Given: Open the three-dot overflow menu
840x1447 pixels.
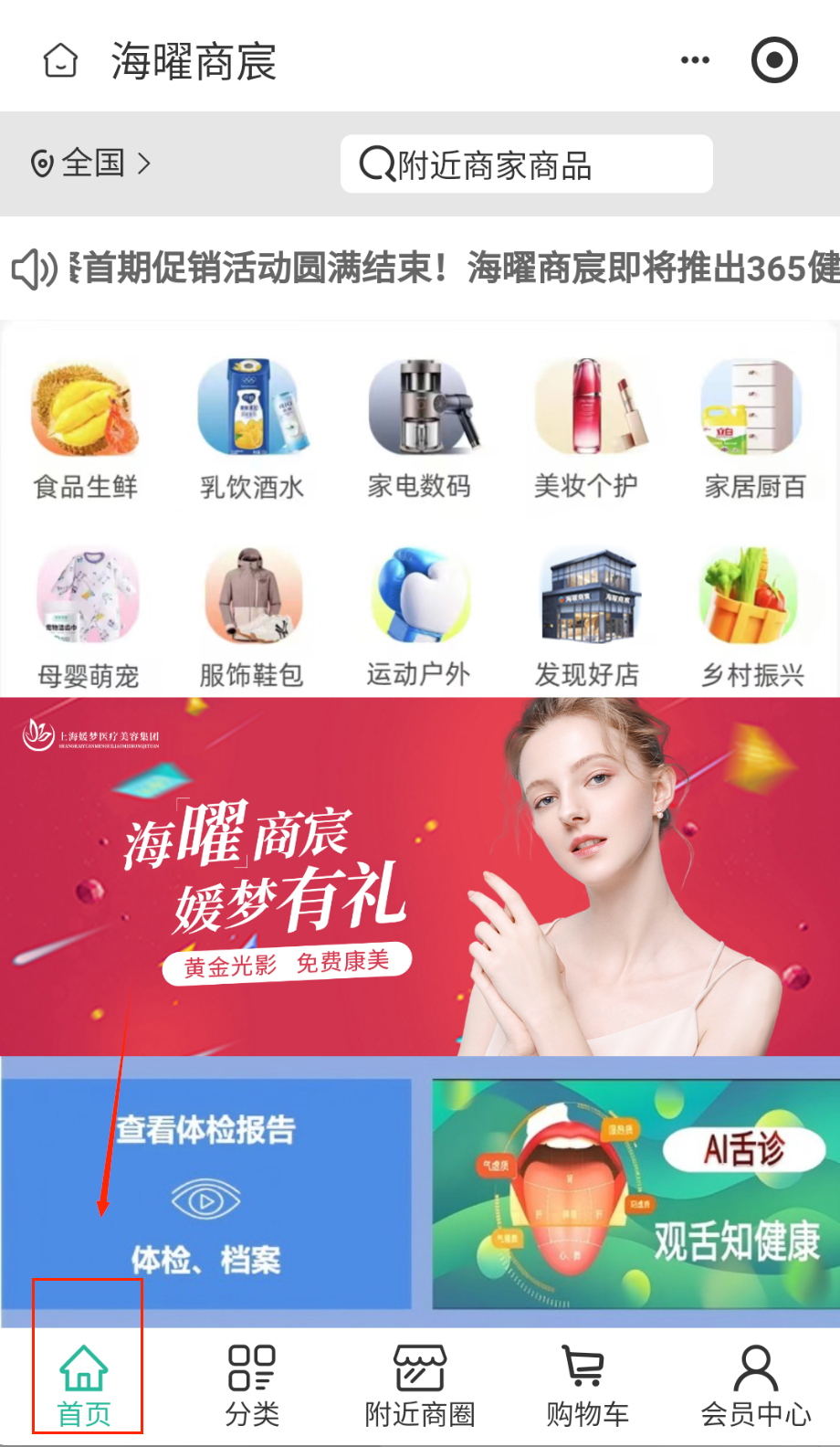Looking at the screenshot, I should (695, 60).
